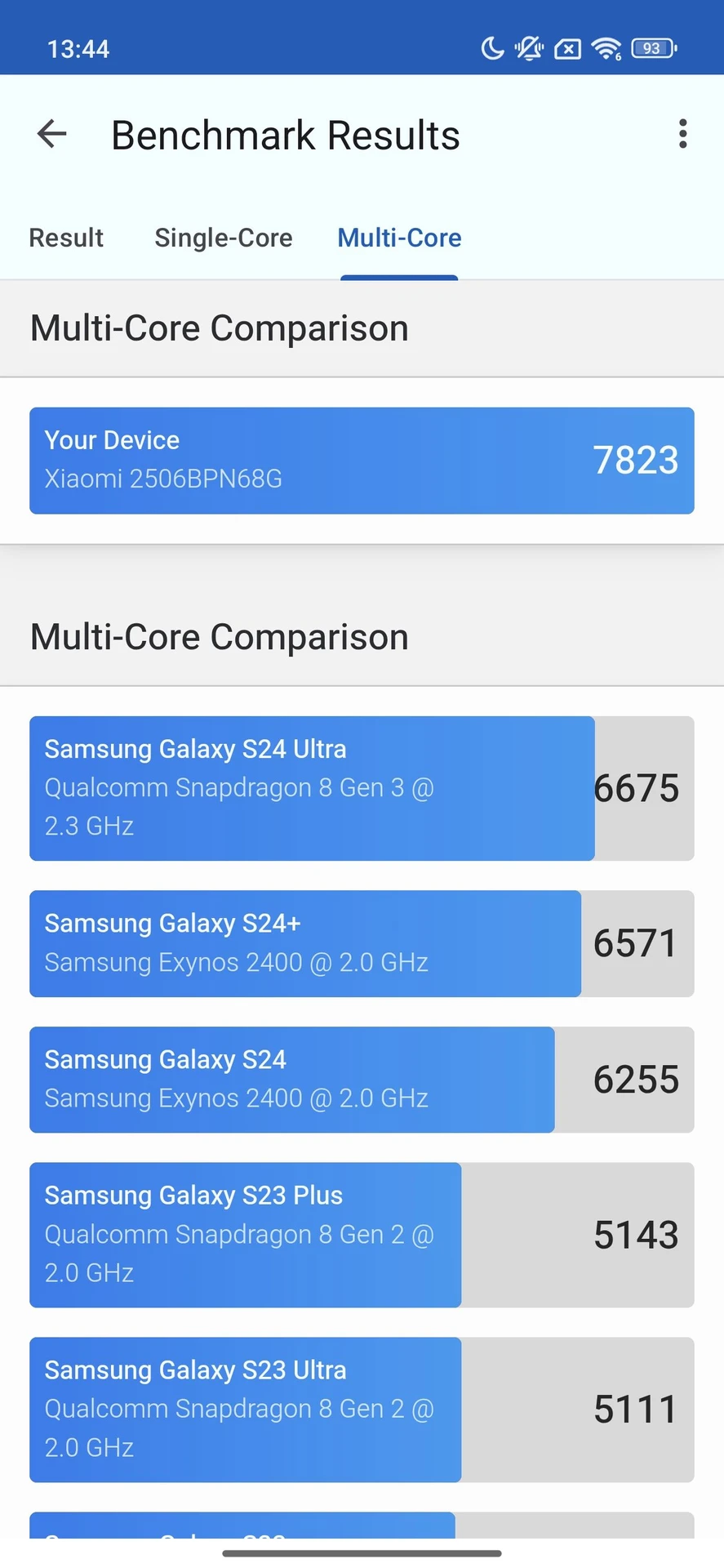Switch to the Result tab
Image resolution: width=724 pixels, height=1568 pixels.
pyautogui.click(x=66, y=238)
